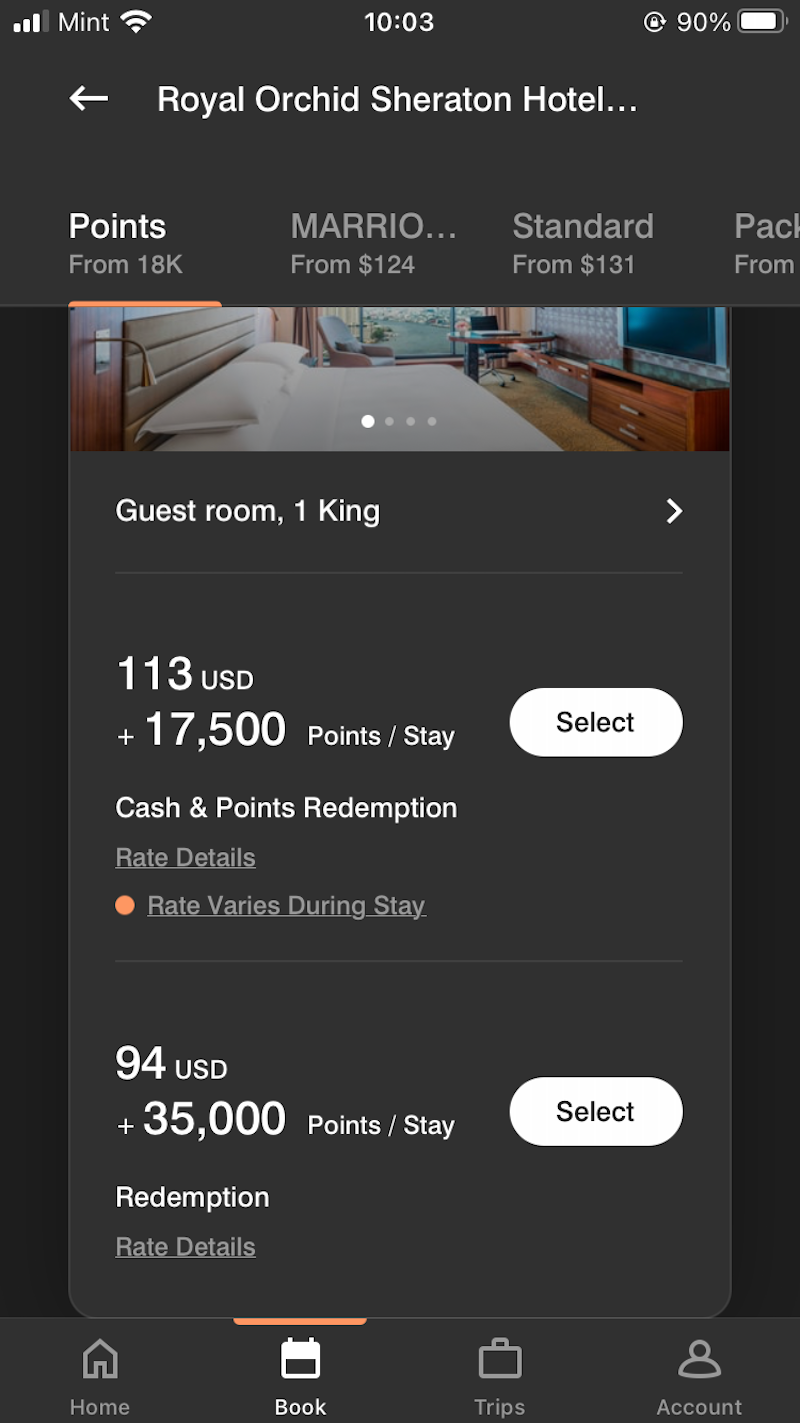Expand Rate Details under Redemption rate
Image resolution: width=800 pixels, height=1423 pixels.
pos(185,1246)
